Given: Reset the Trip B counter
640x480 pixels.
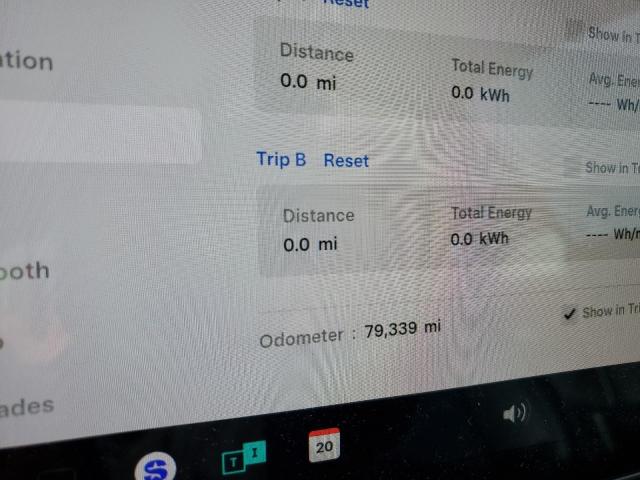Looking at the screenshot, I should (346, 160).
